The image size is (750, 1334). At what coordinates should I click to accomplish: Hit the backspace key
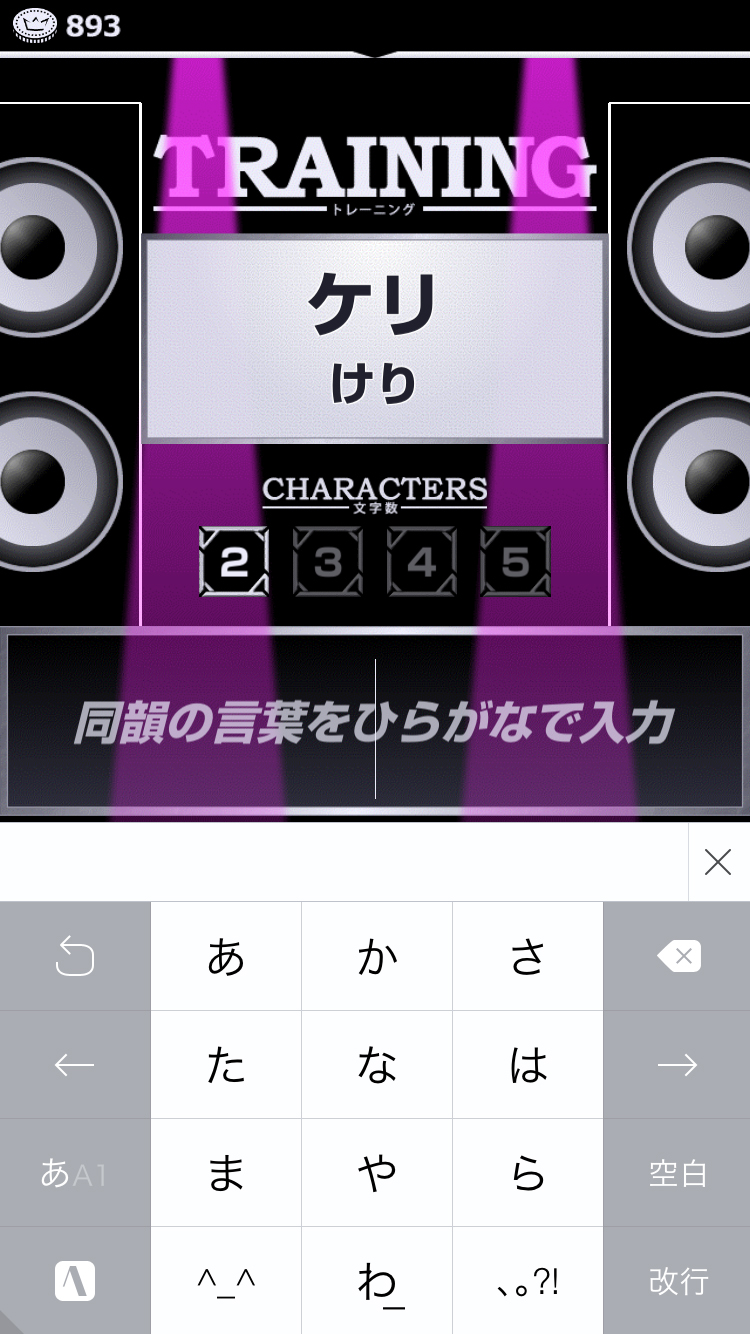pos(678,957)
